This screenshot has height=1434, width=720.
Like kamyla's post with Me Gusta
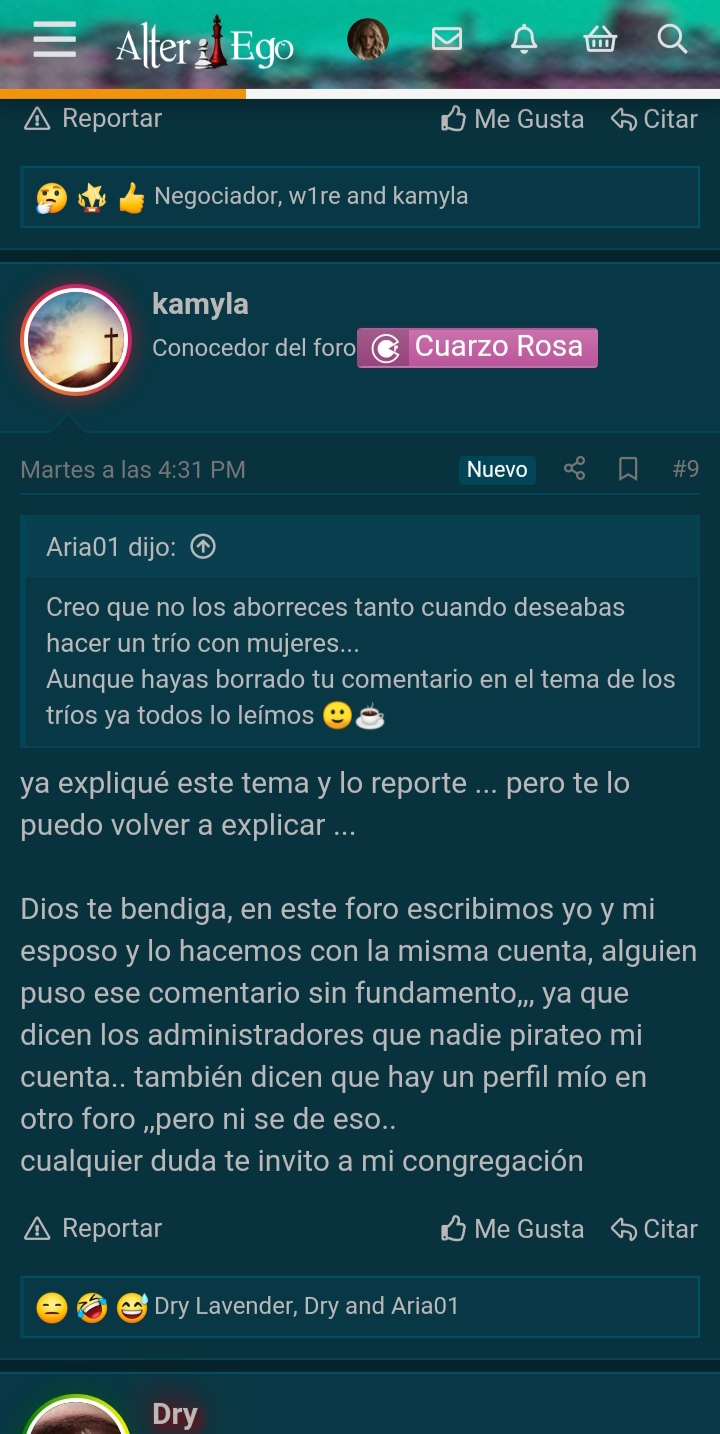pyautogui.click(x=512, y=1228)
